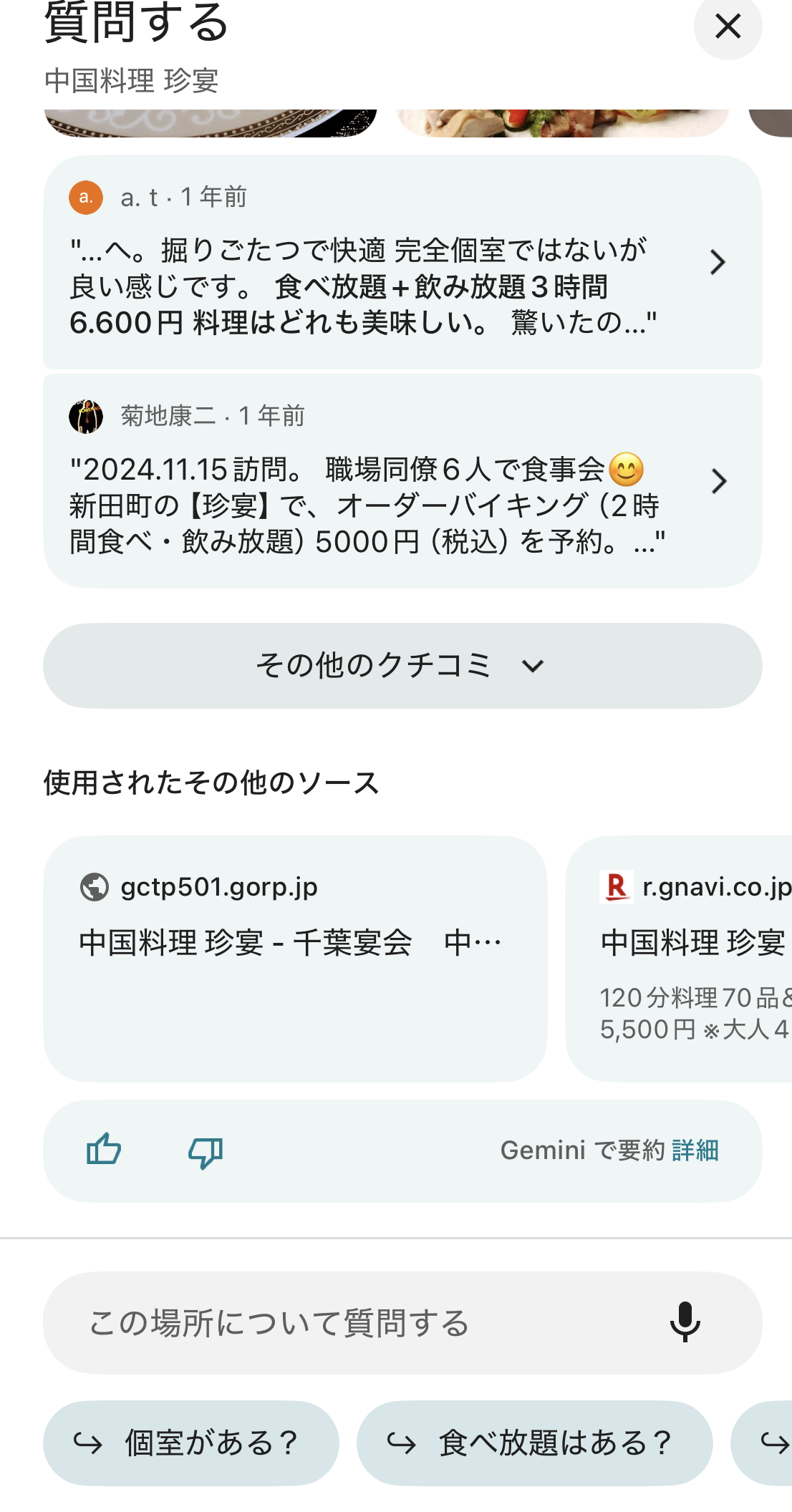Start voice input with the microphone
The width and height of the screenshot is (792, 1512).
[685, 1322]
